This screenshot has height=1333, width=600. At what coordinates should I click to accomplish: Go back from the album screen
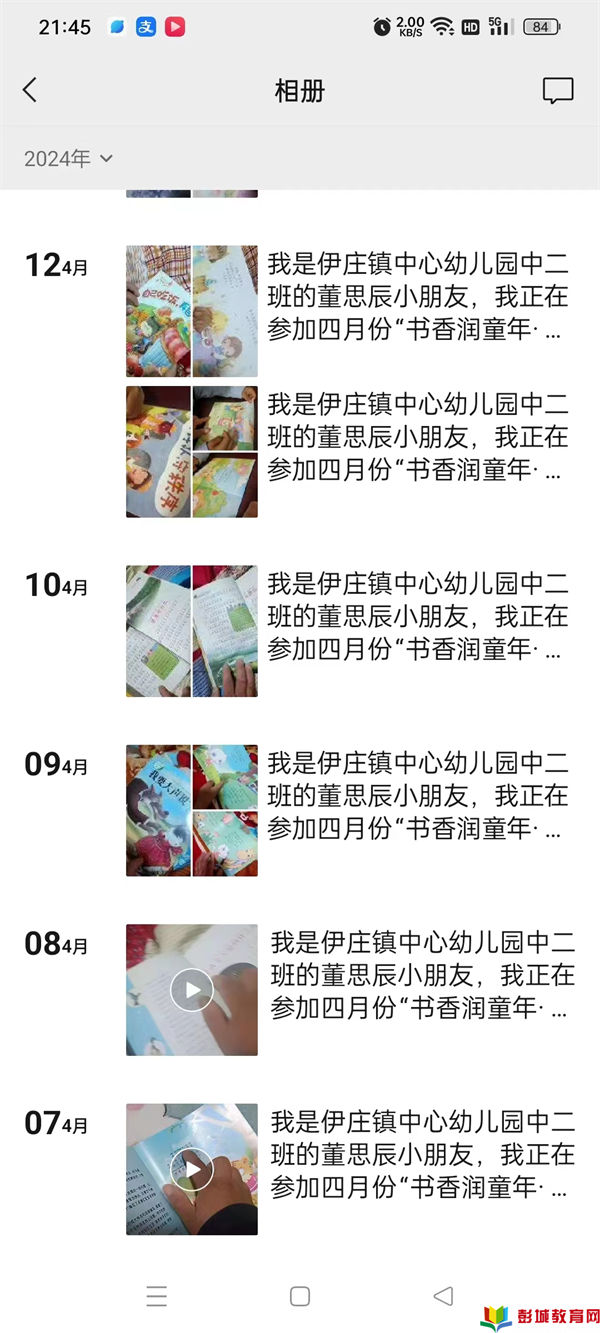30,90
